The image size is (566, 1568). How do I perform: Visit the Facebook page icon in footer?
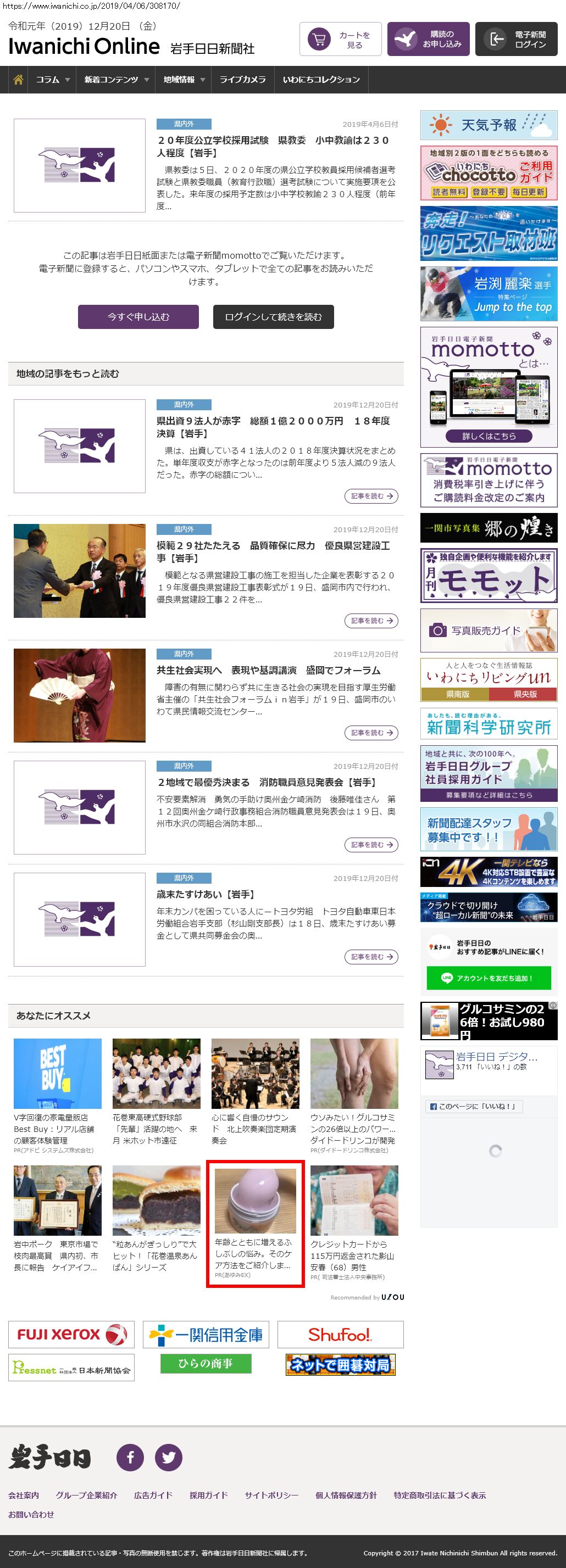click(x=130, y=1457)
